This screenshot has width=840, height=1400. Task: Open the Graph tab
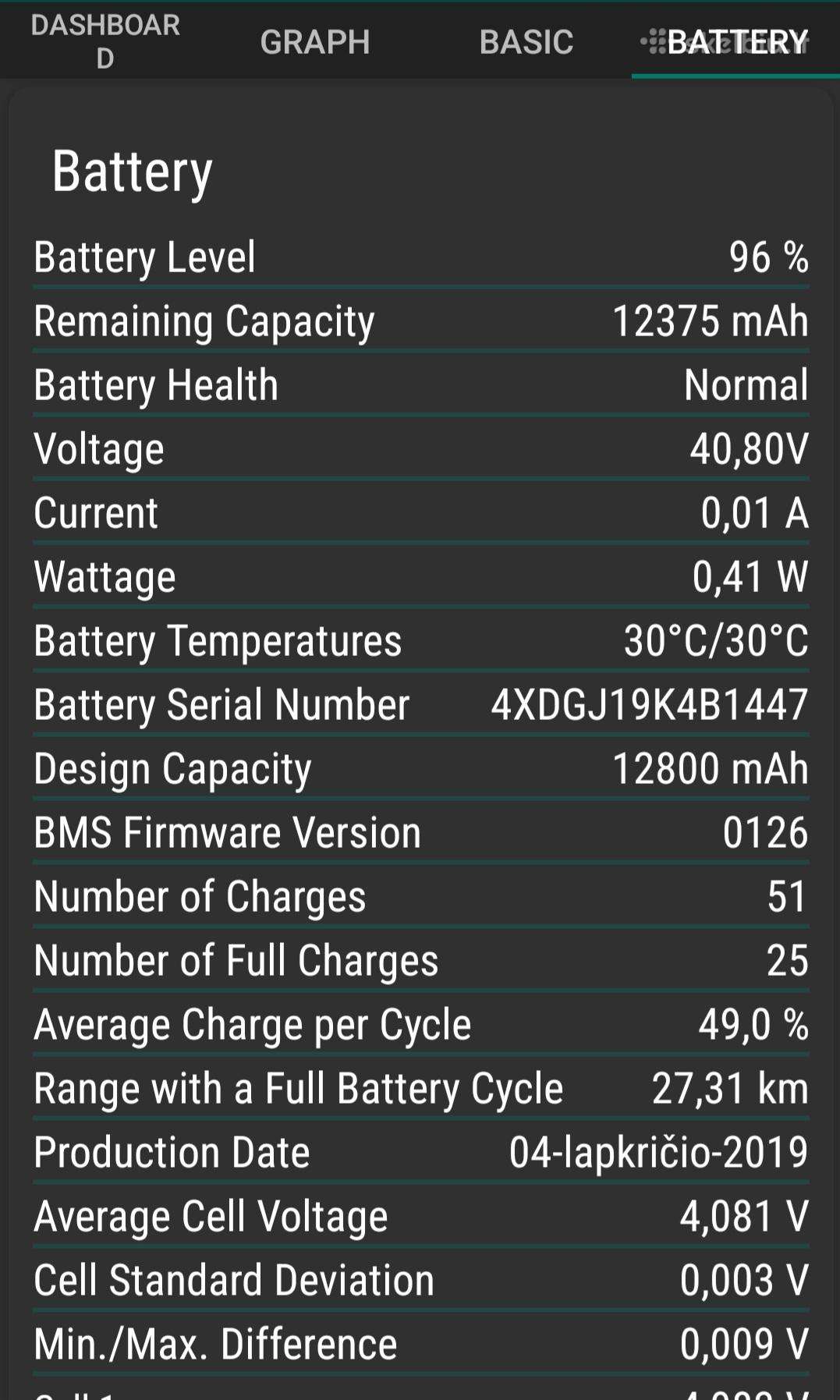point(315,41)
